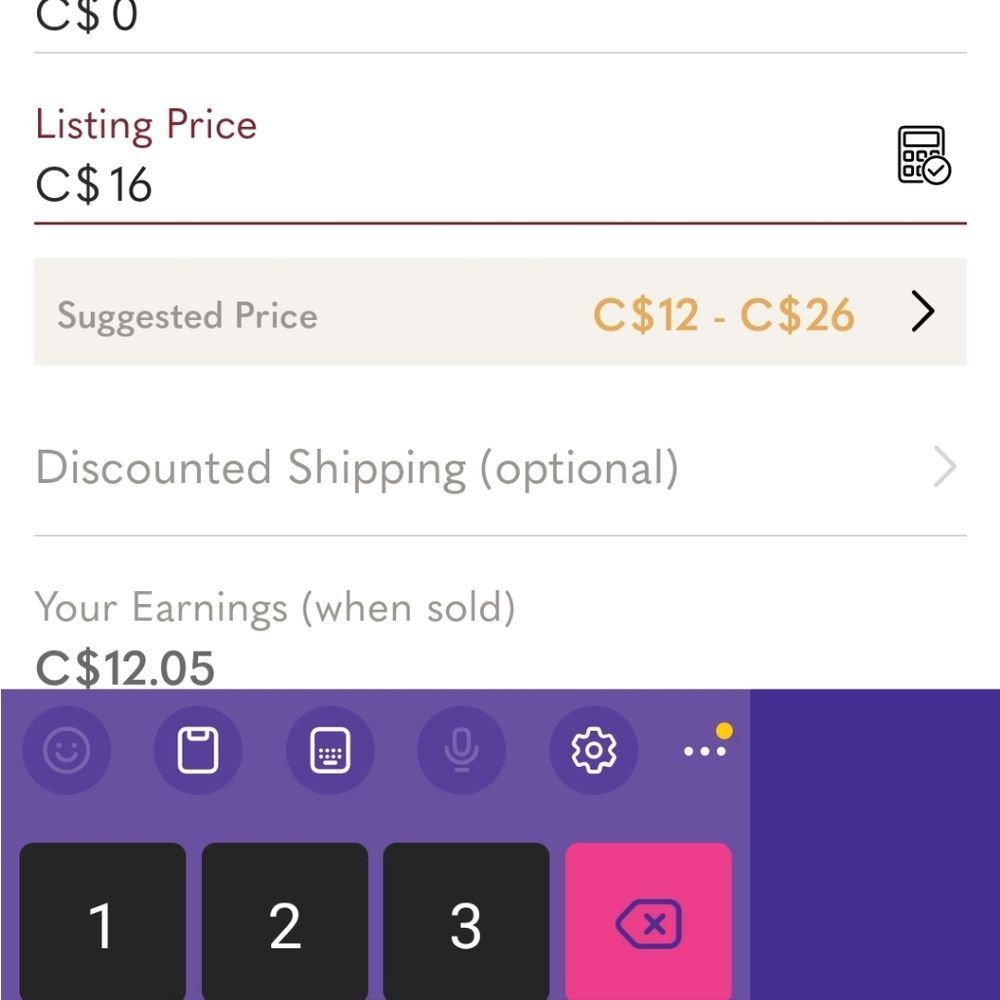
Task: Open keyboard emoji picker
Action: pos(67,750)
